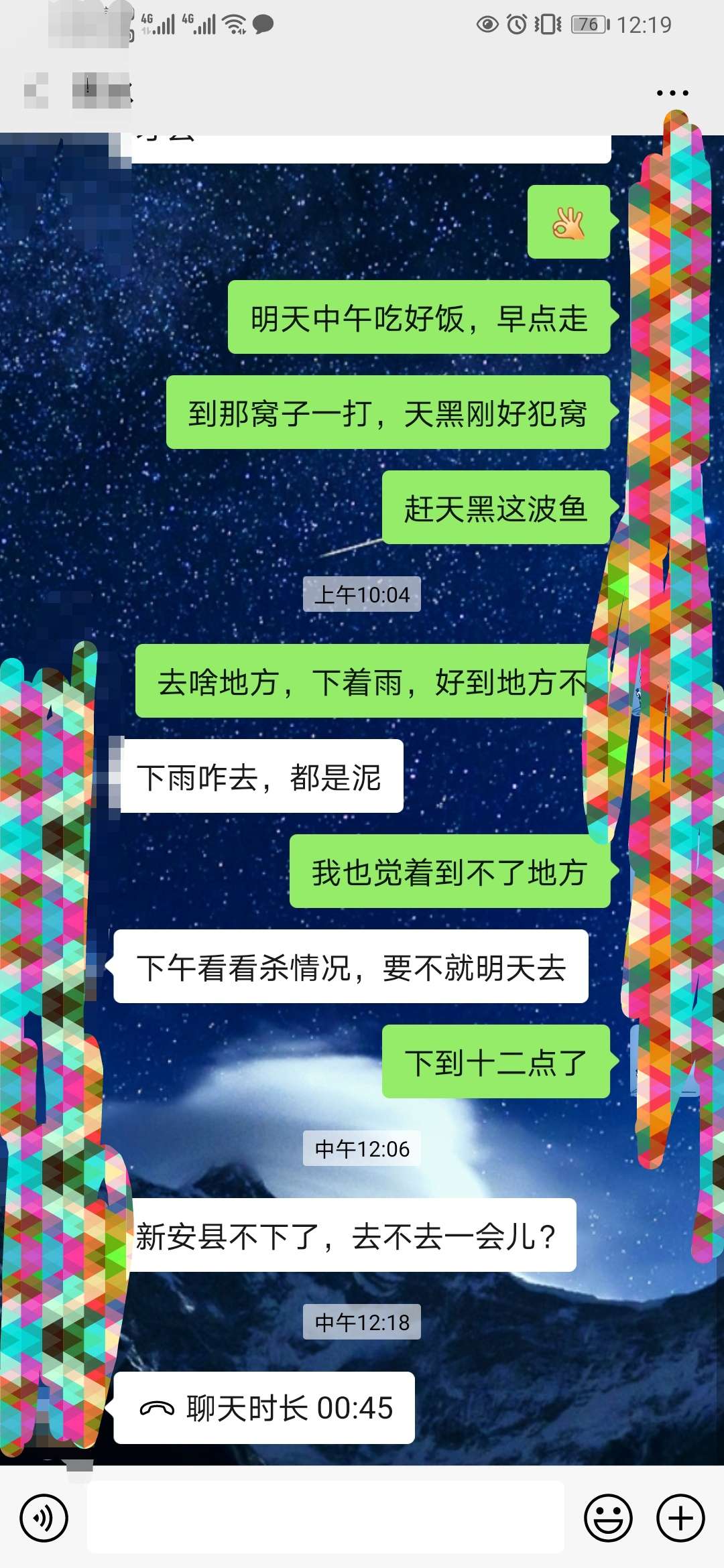
Task: Open the emoji sticker panel
Action: (608, 1518)
